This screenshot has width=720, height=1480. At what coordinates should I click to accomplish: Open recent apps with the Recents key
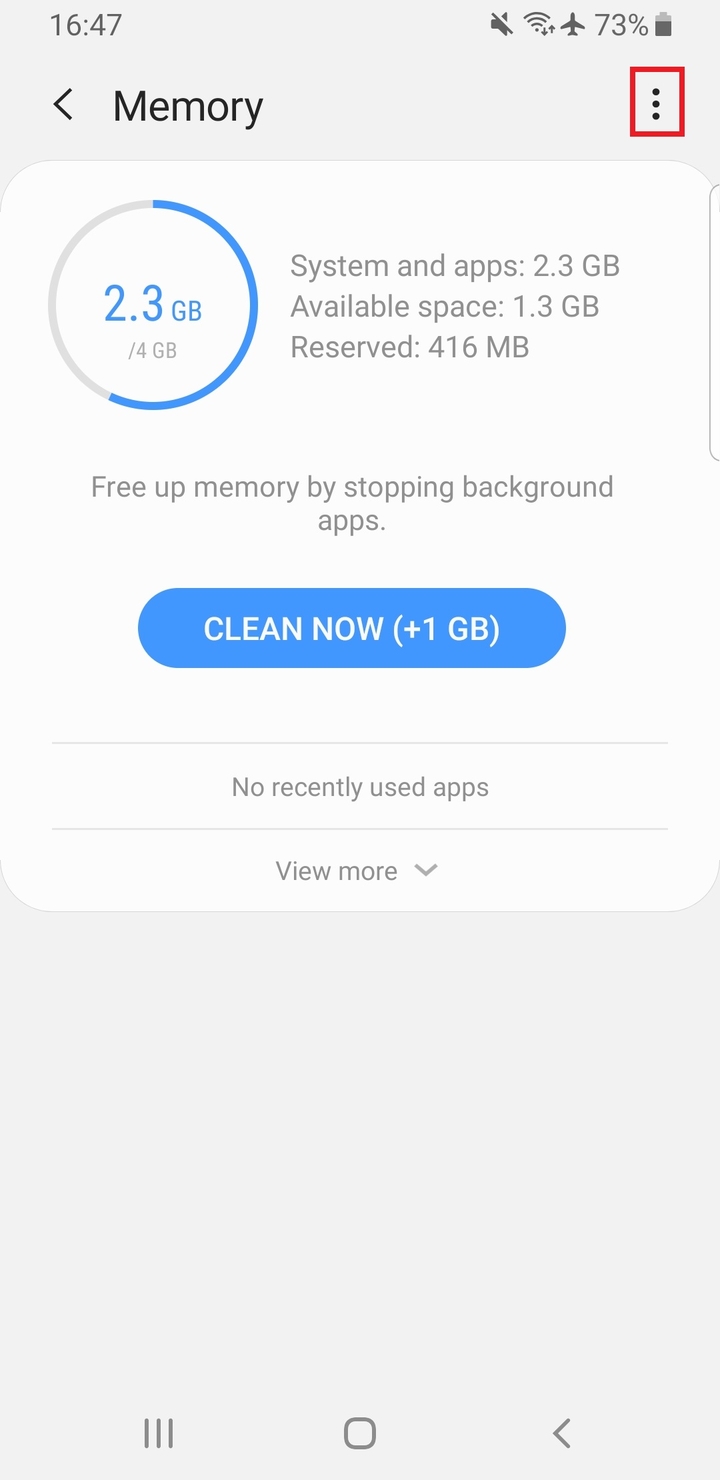(x=158, y=1432)
